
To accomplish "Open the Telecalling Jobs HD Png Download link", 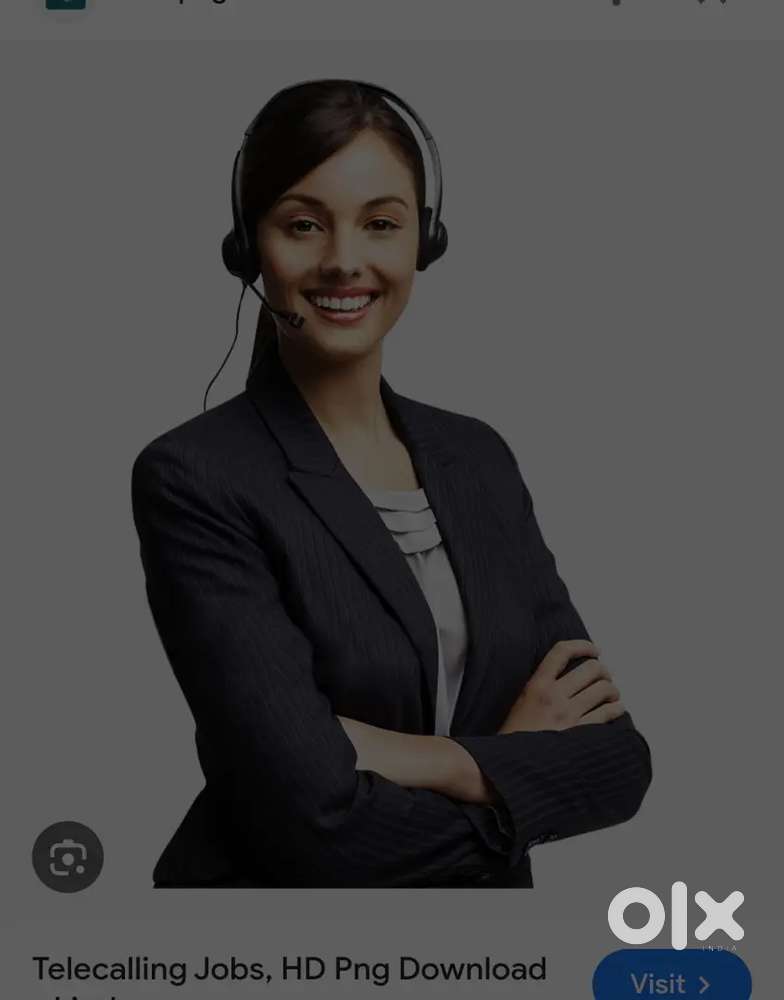I will click(x=289, y=969).
